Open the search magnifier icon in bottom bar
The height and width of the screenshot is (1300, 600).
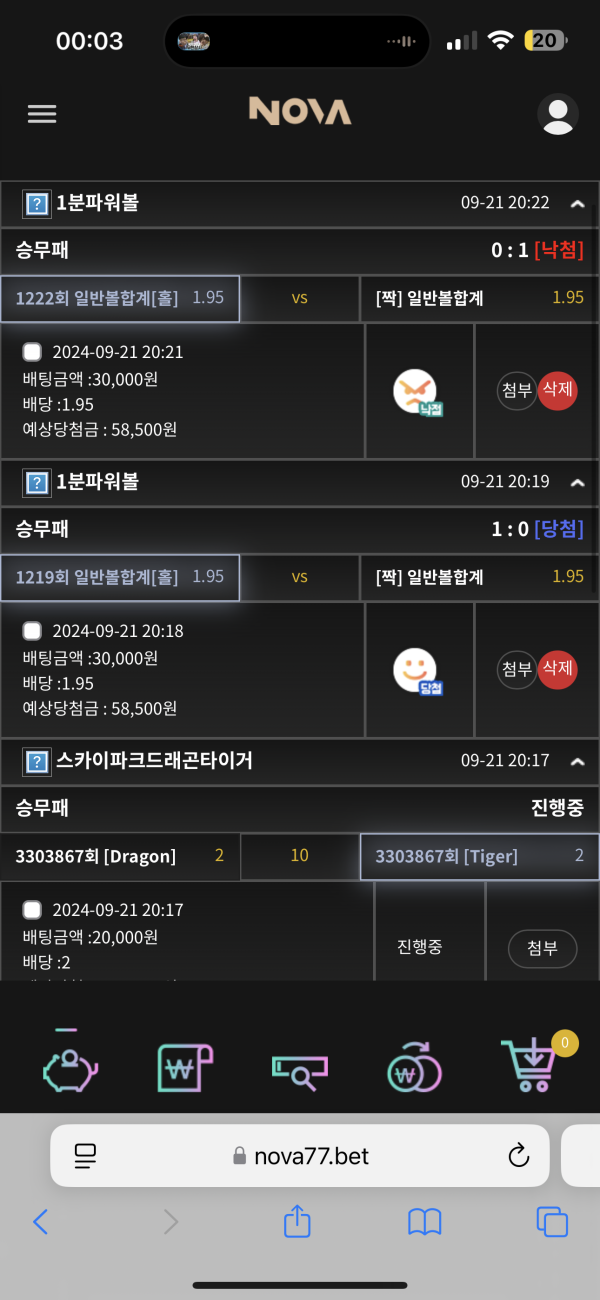pyautogui.click(x=299, y=1071)
